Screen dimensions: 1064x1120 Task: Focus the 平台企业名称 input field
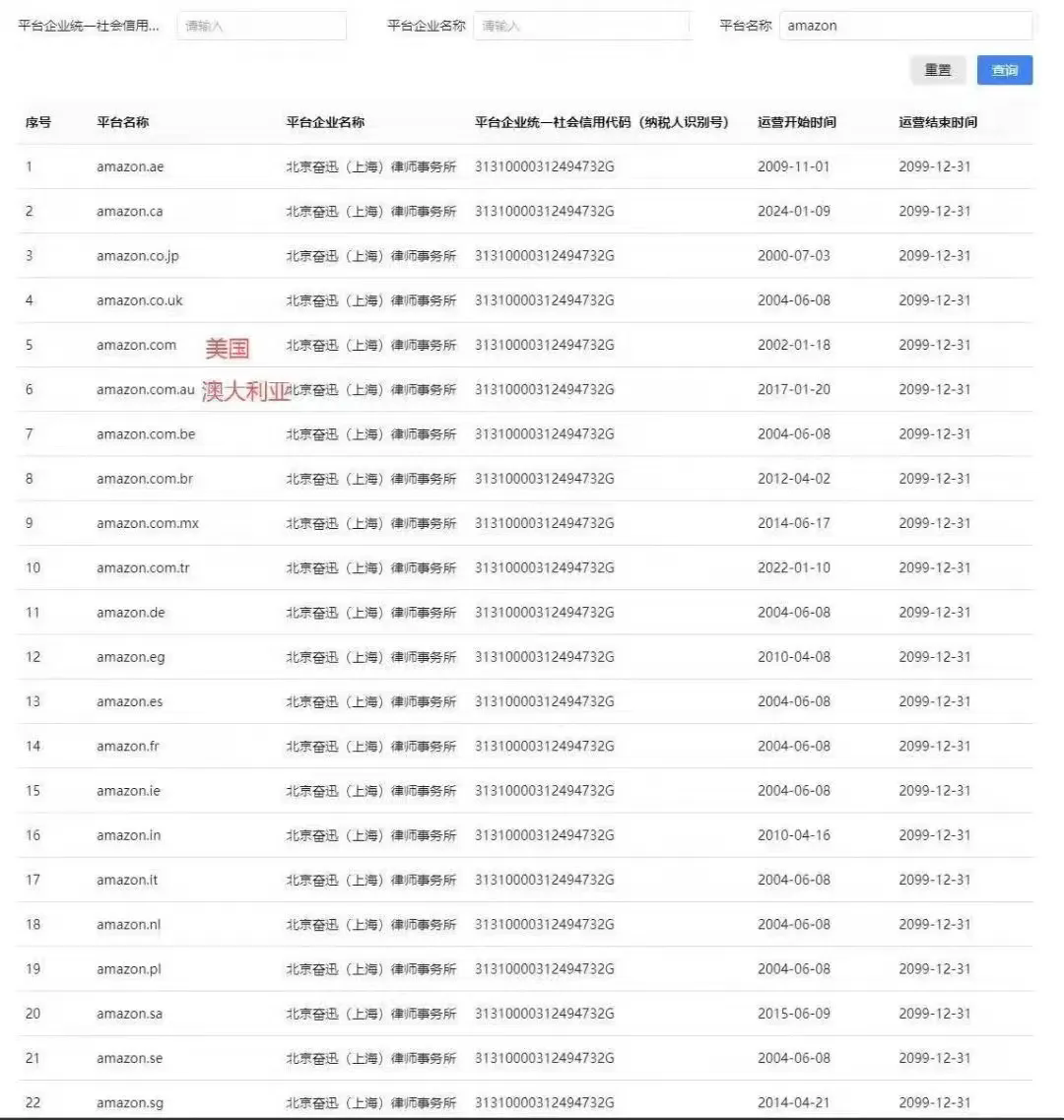pos(581,27)
